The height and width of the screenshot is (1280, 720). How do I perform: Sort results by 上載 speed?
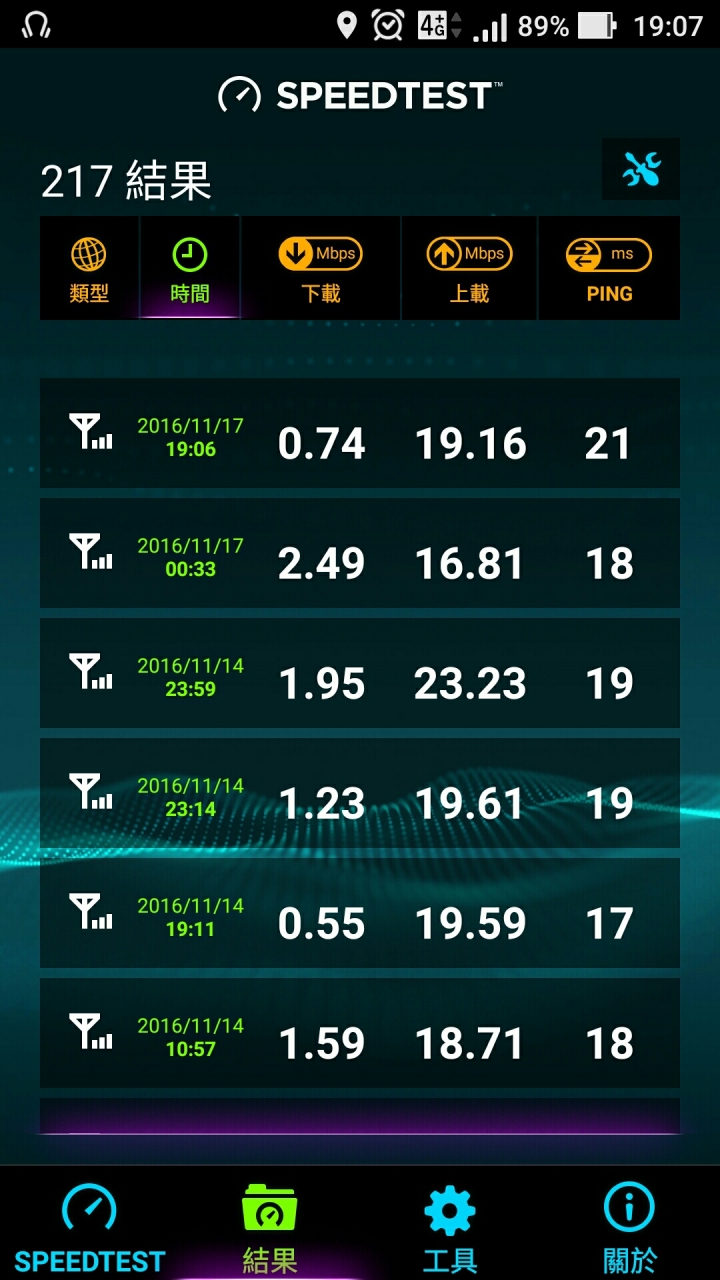coord(469,268)
